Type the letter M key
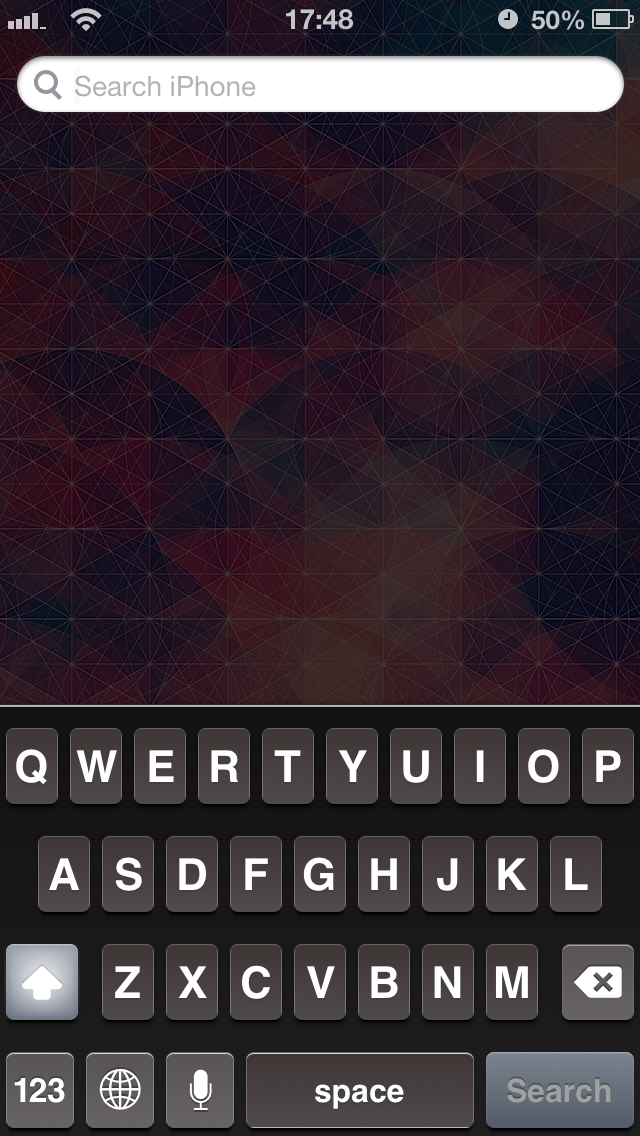Image resolution: width=640 pixels, height=1136 pixels. pos(512,982)
